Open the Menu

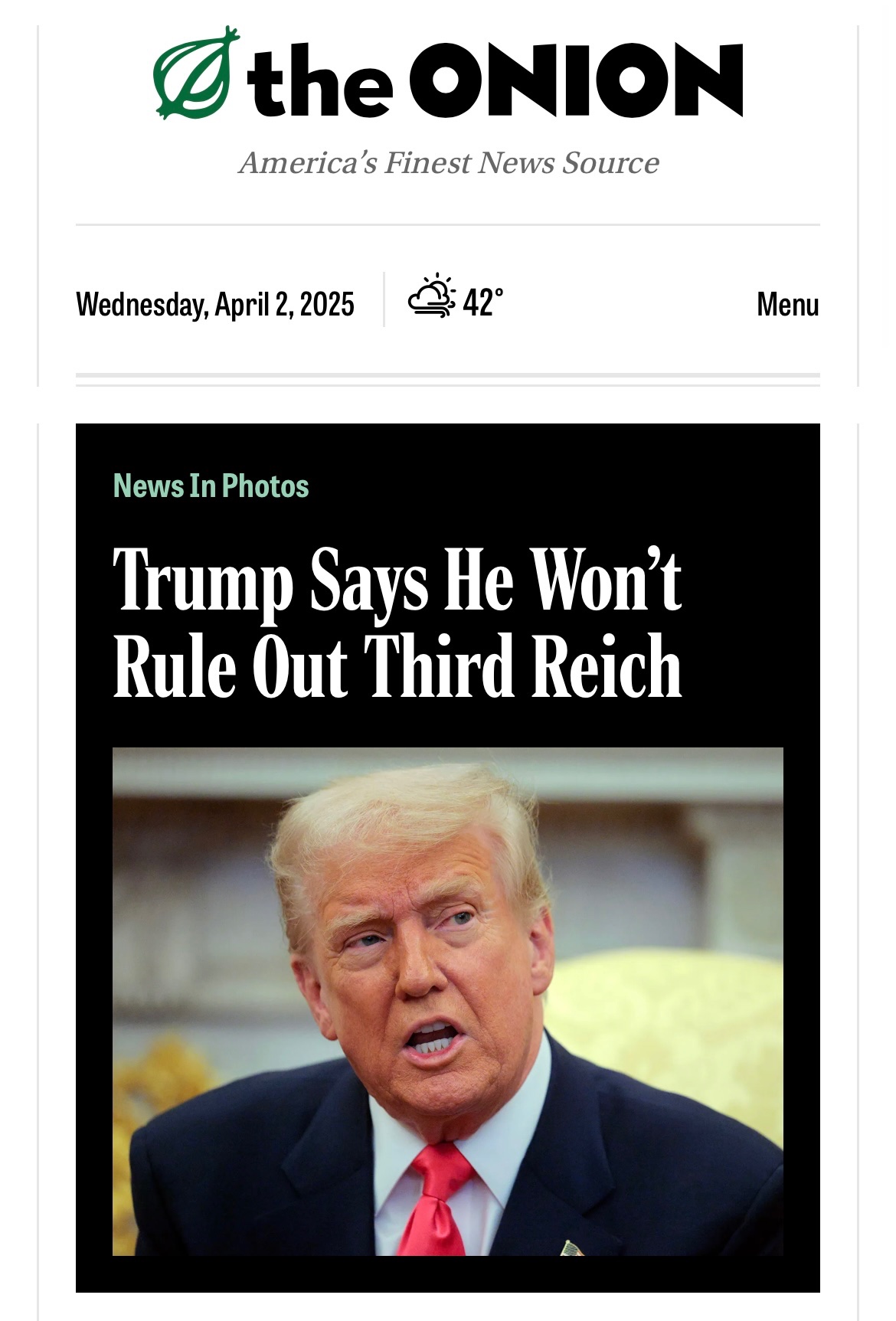tap(787, 304)
